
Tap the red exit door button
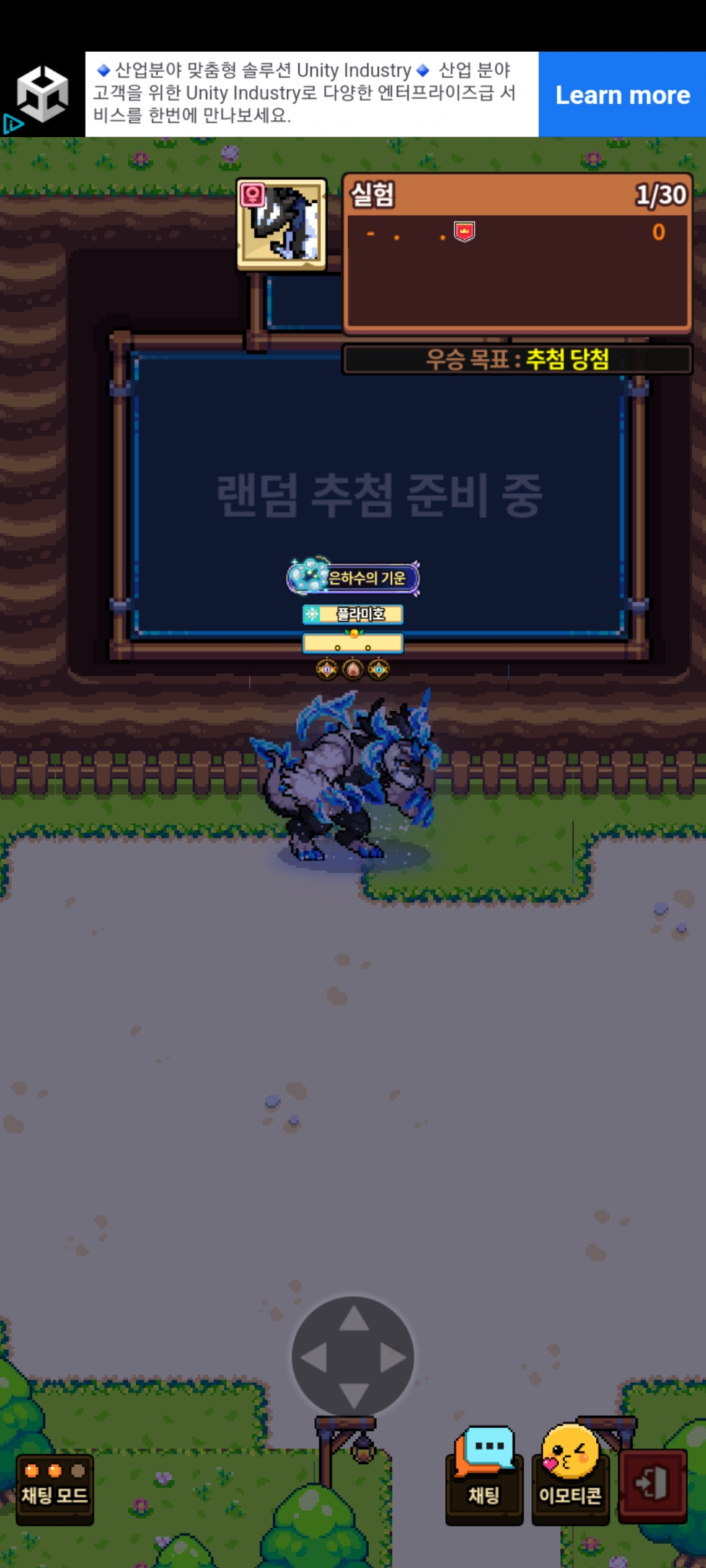click(652, 1484)
